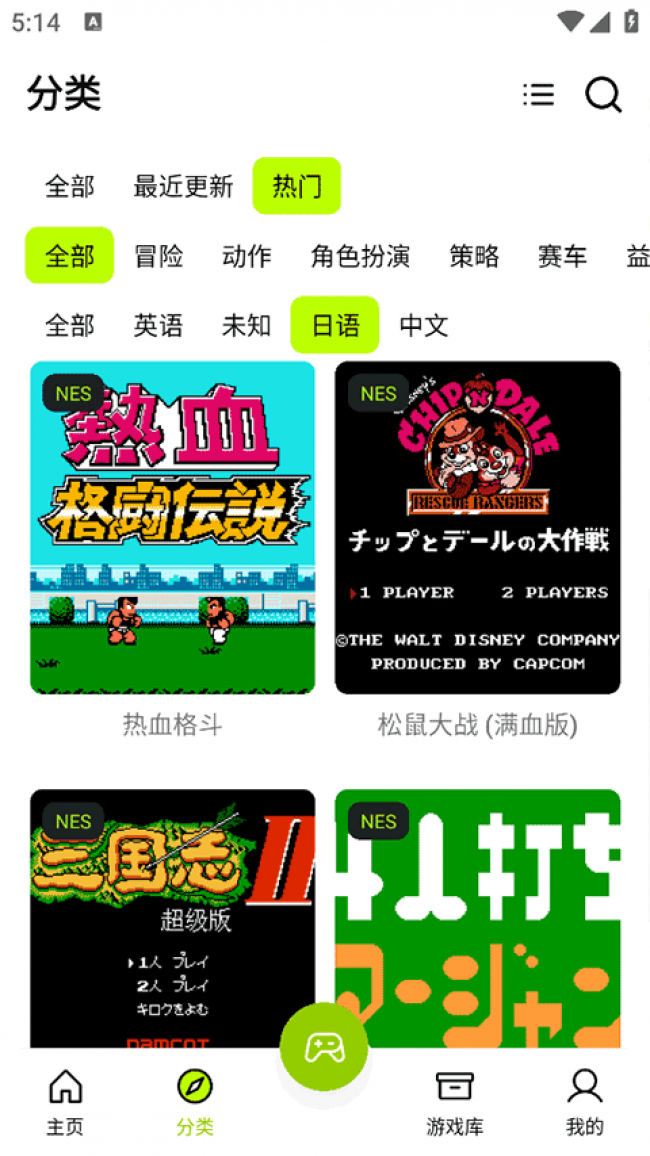The image size is (650, 1156).
Task: Go to the 主页 tab
Action: tap(65, 1102)
